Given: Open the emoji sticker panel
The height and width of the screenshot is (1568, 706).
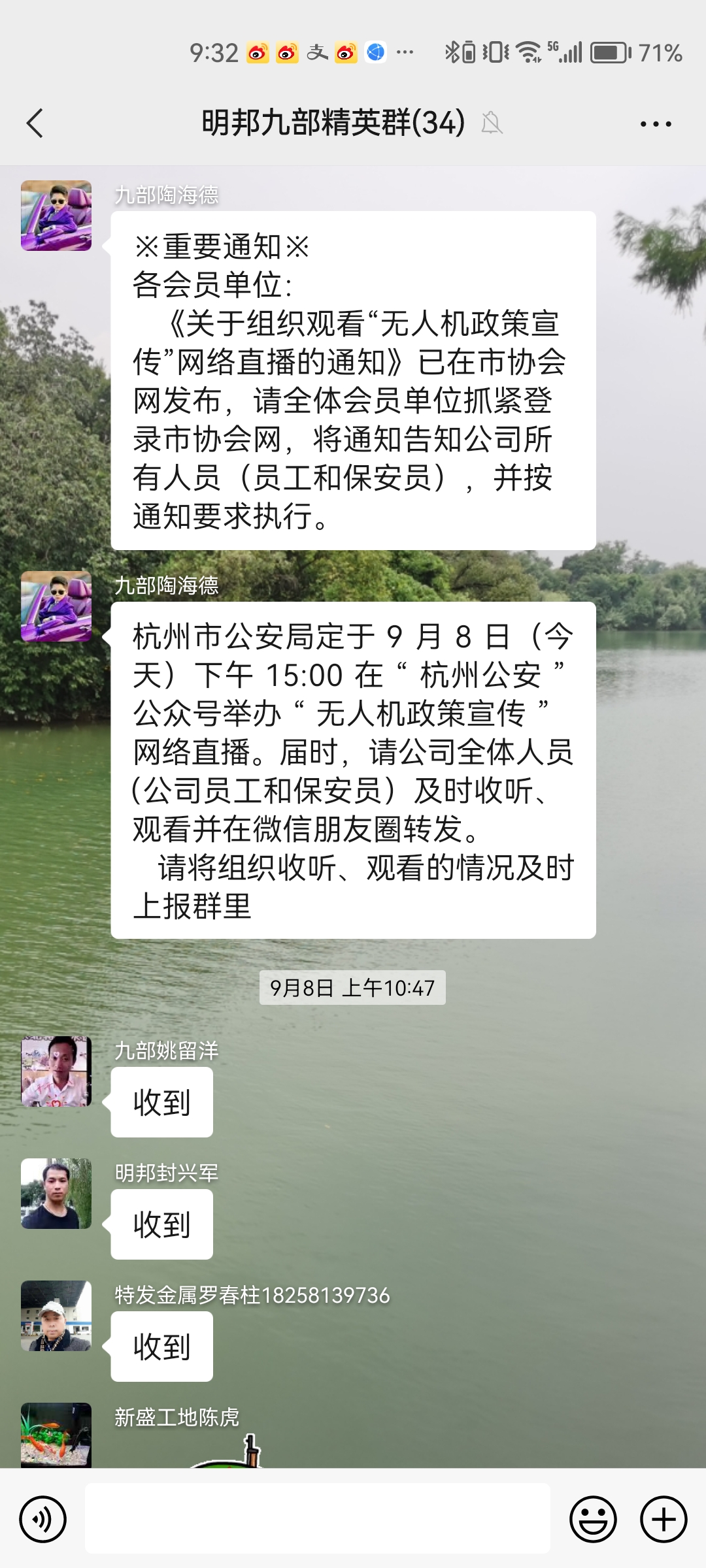Looking at the screenshot, I should [593, 1519].
